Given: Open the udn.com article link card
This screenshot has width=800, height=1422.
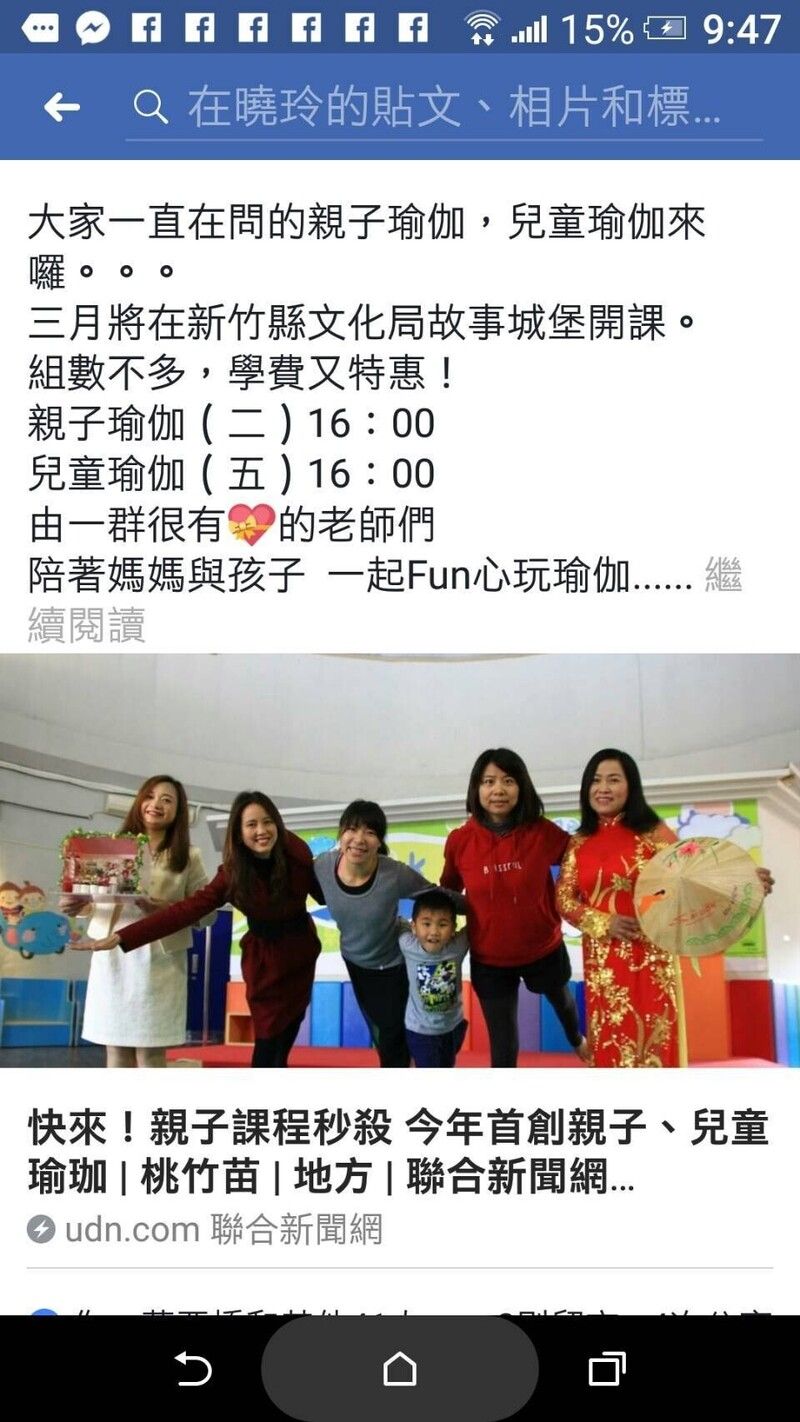Looking at the screenshot, I should (400, 1150).
